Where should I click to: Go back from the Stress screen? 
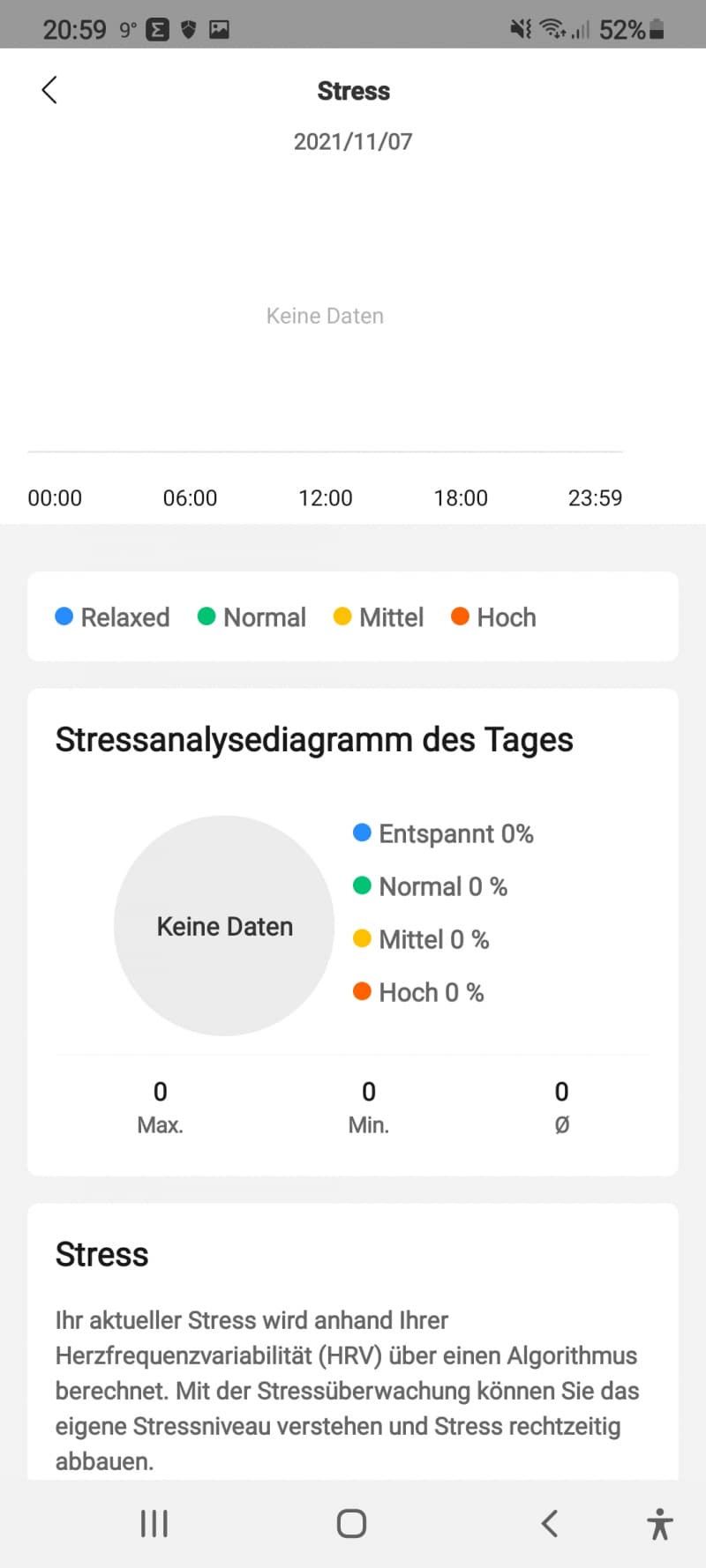(49, 90)
